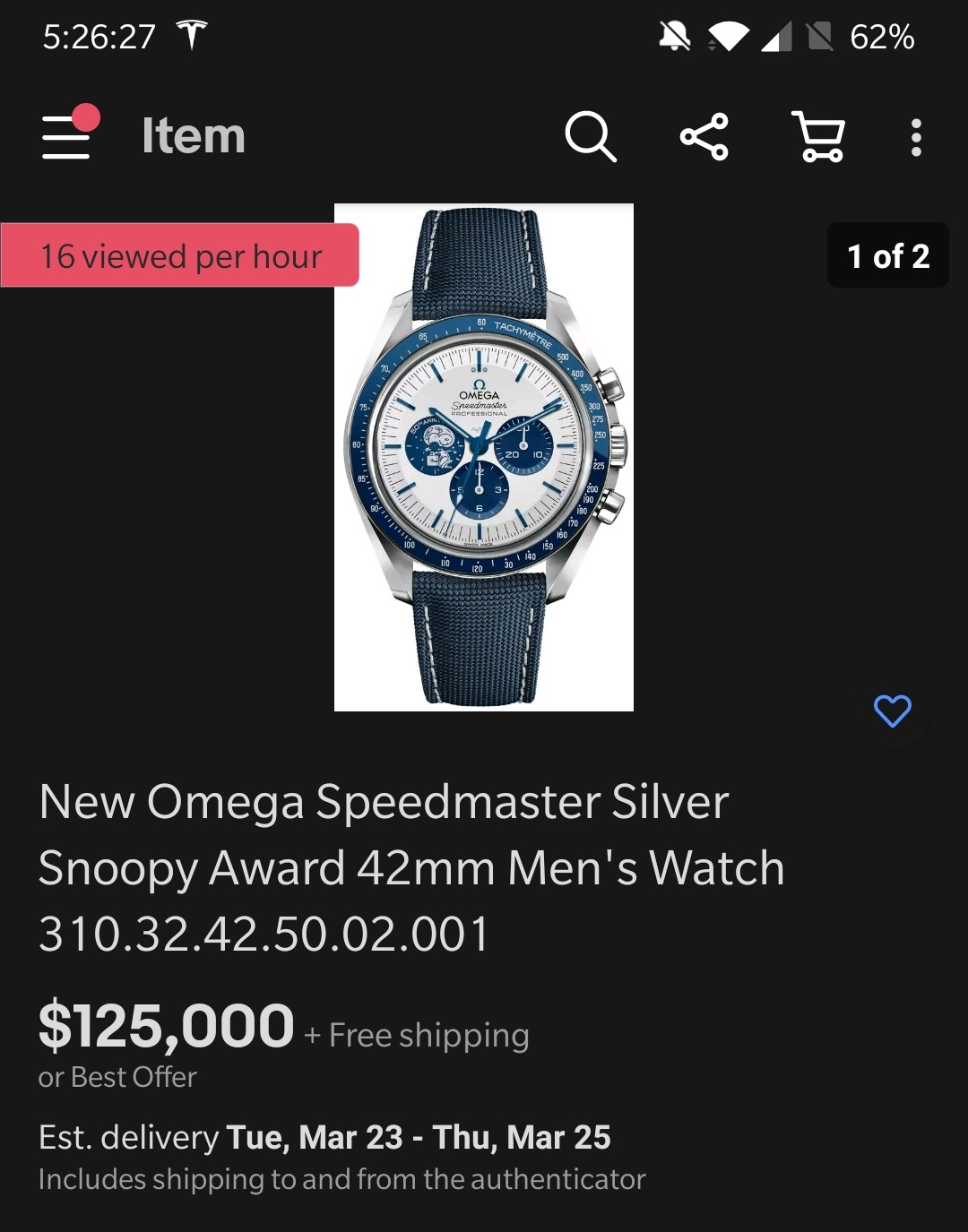Search for items with the magnifier

tap(591, 136)
